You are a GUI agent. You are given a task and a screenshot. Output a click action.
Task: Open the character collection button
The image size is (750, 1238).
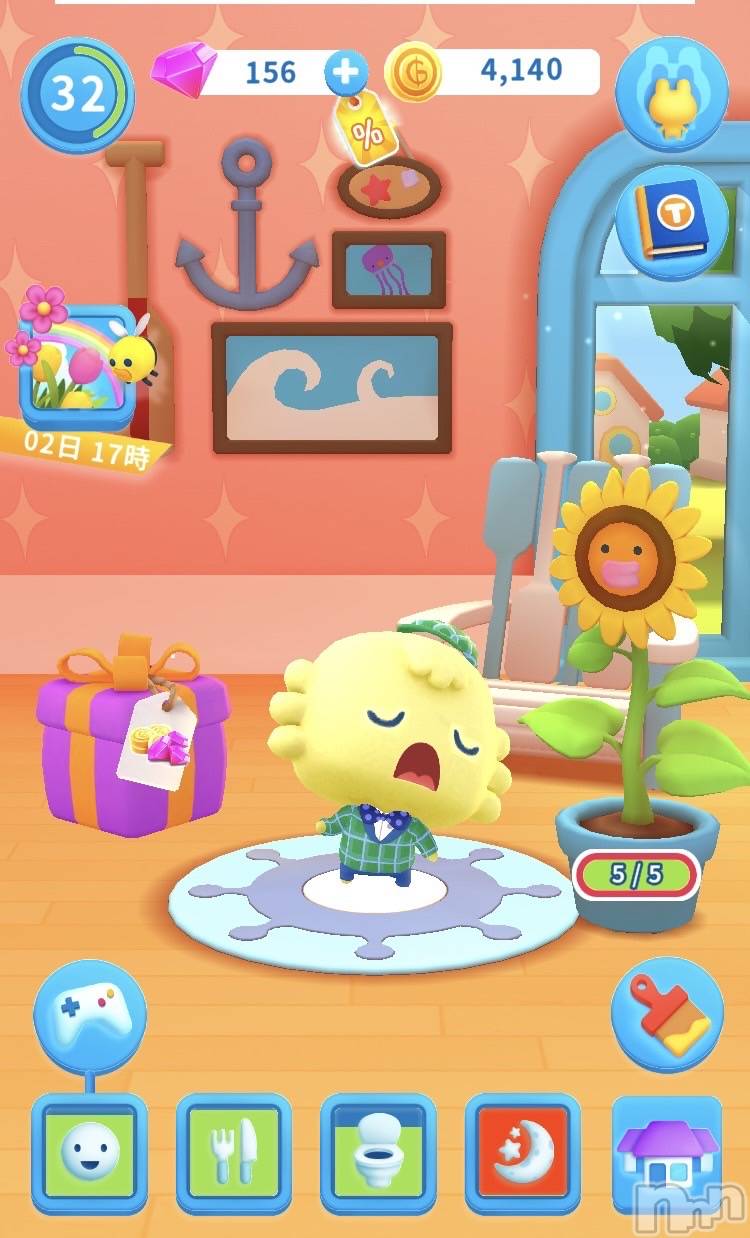click(671, 95)
